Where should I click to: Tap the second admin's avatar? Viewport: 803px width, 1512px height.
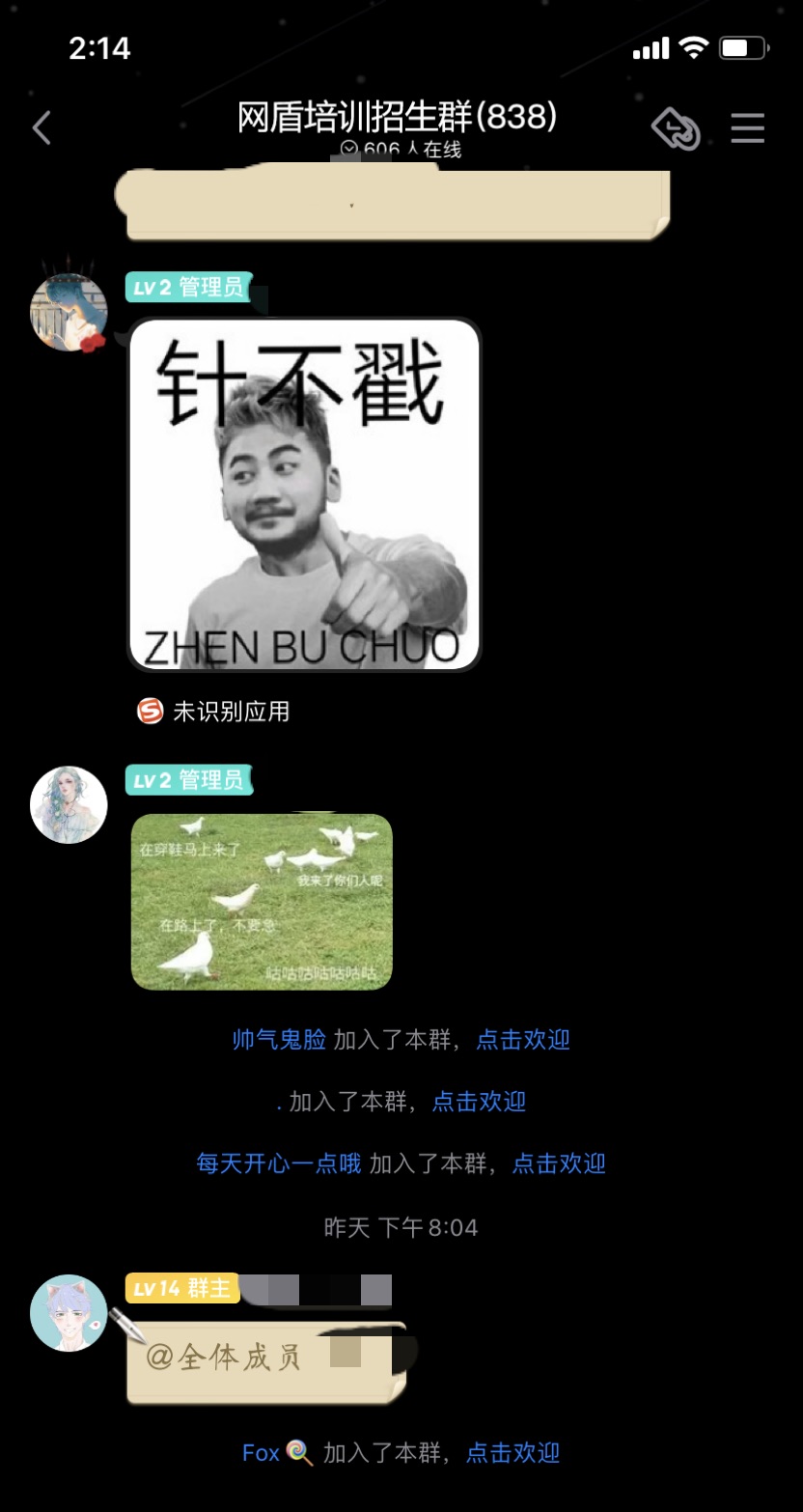(x=68, y=804)
